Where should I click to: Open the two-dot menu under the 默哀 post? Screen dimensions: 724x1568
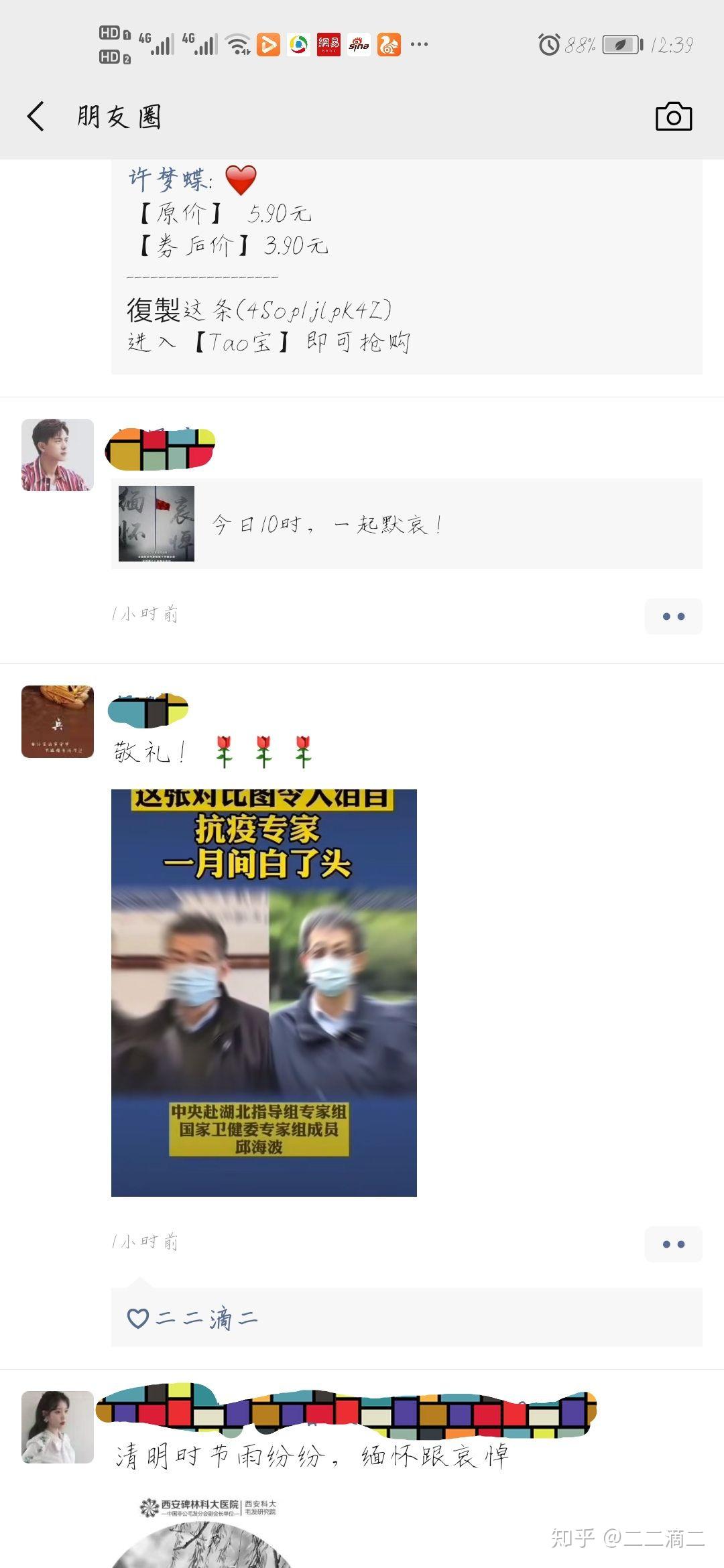tap(673, 616)
